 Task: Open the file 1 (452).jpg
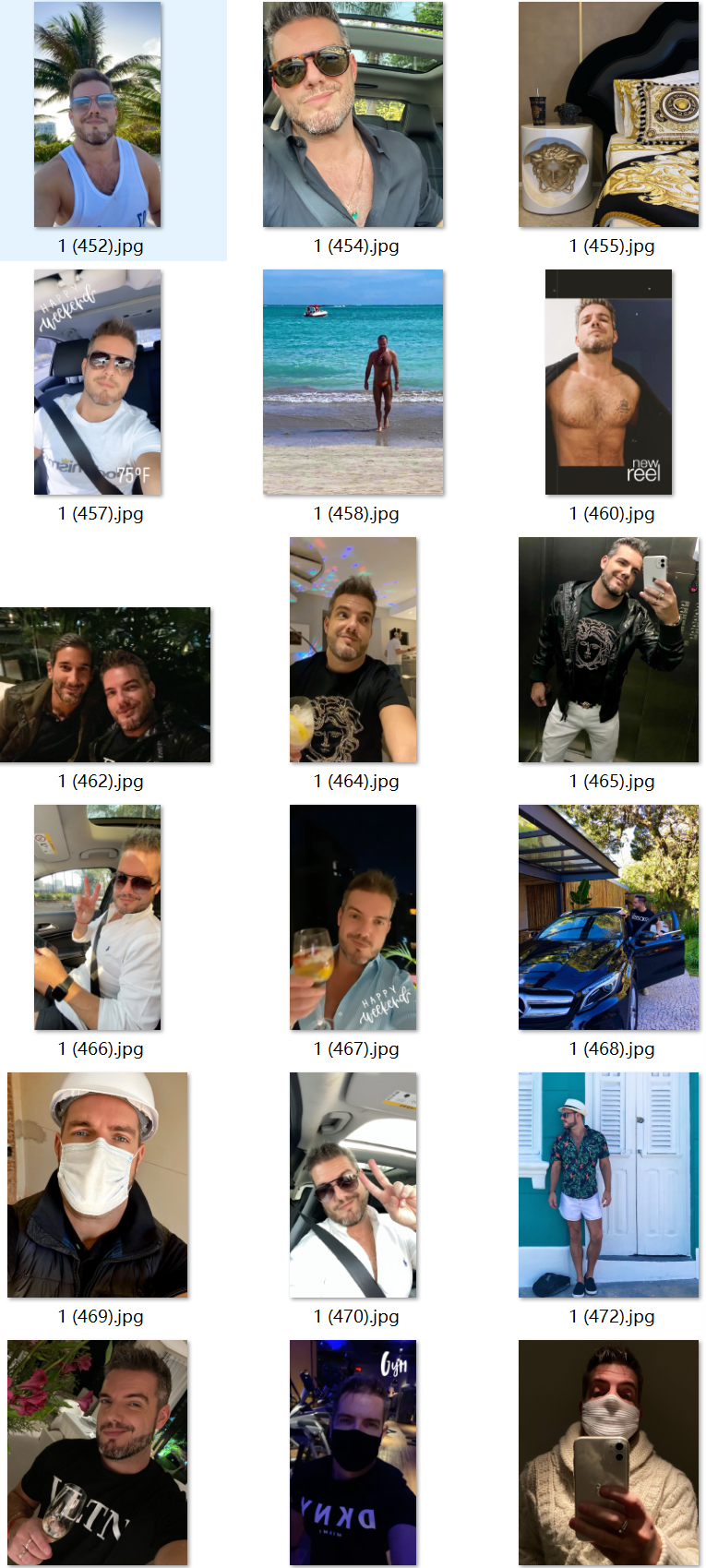point(98,114)
